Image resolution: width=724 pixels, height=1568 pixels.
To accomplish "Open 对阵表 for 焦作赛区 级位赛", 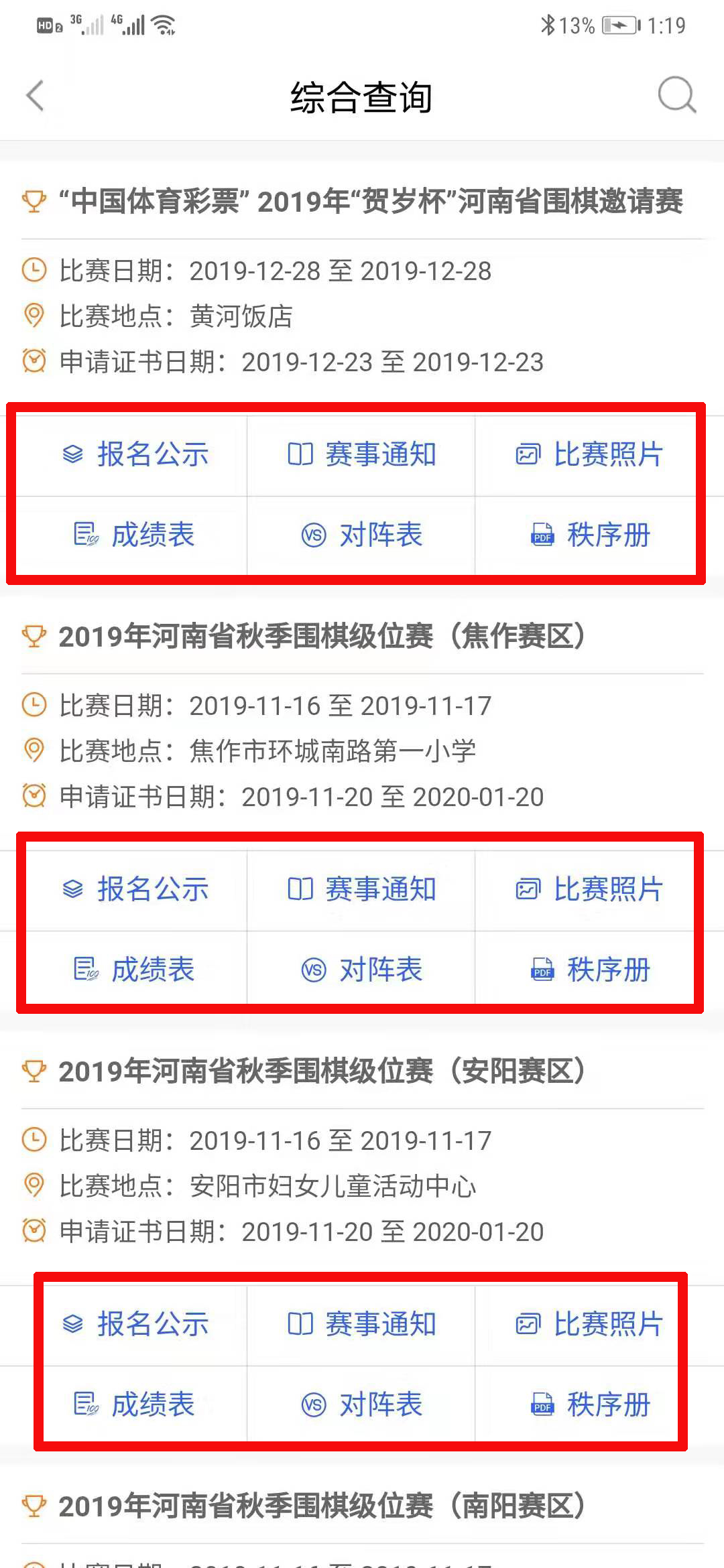I will point(362,970).
